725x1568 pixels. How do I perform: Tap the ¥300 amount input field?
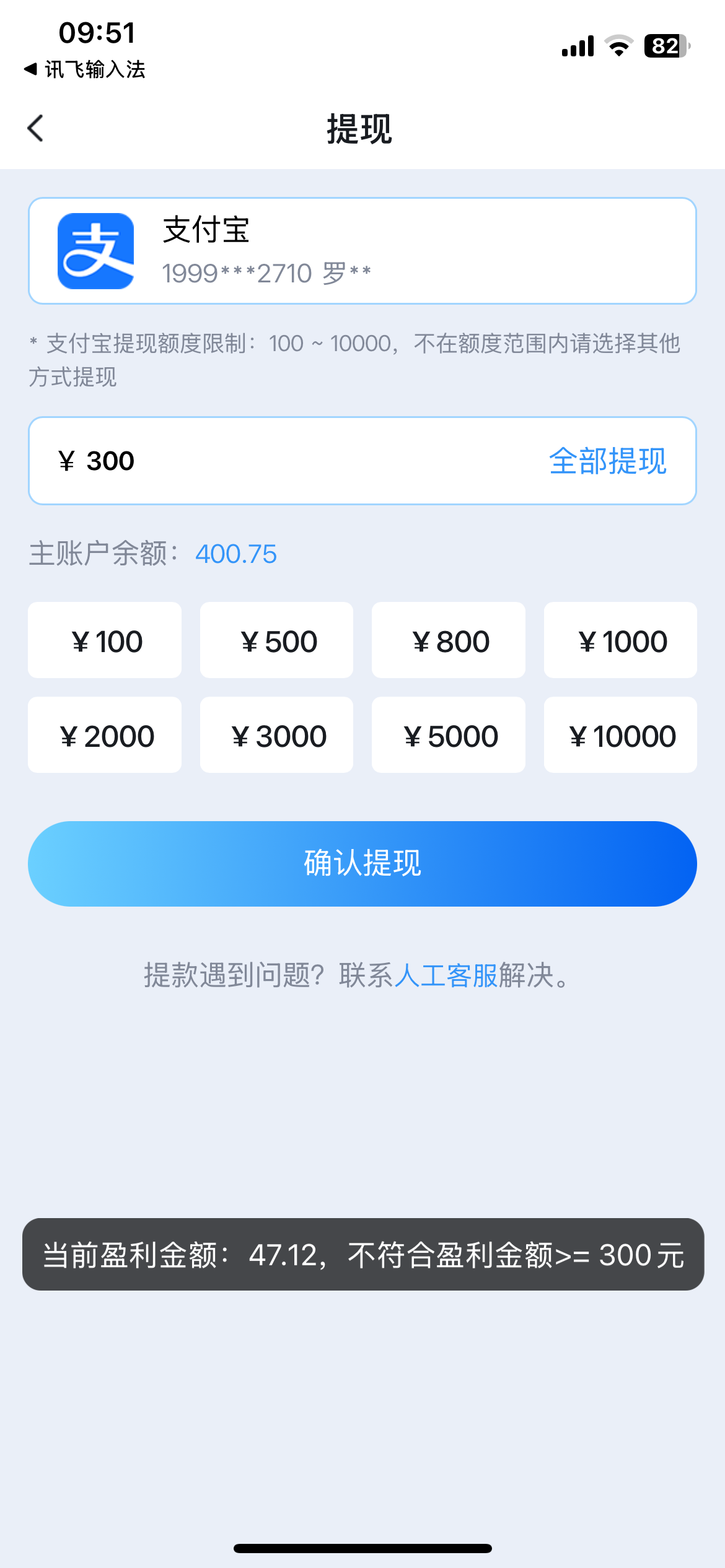click(279, 461)
